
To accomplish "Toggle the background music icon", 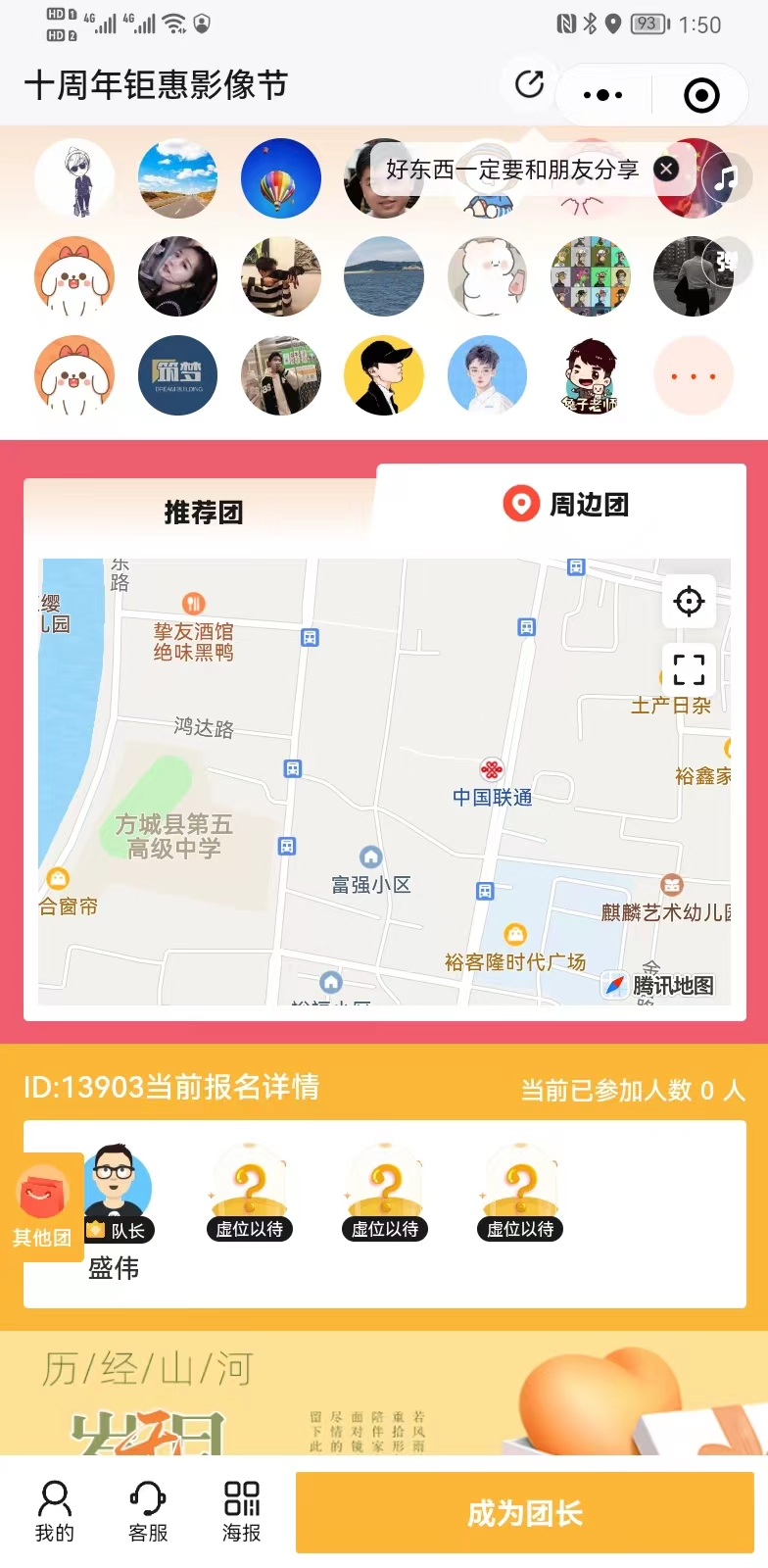I will coord(725,178).
